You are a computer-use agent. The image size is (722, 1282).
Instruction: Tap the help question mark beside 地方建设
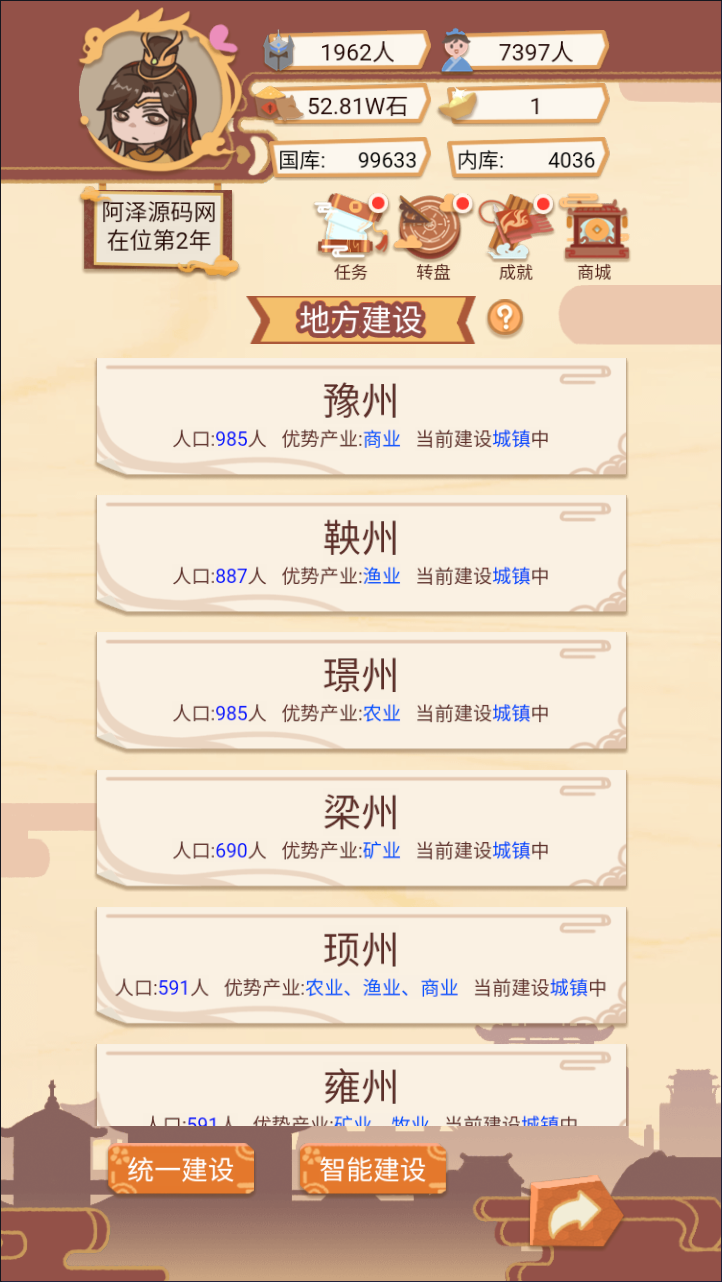(505, 318)
